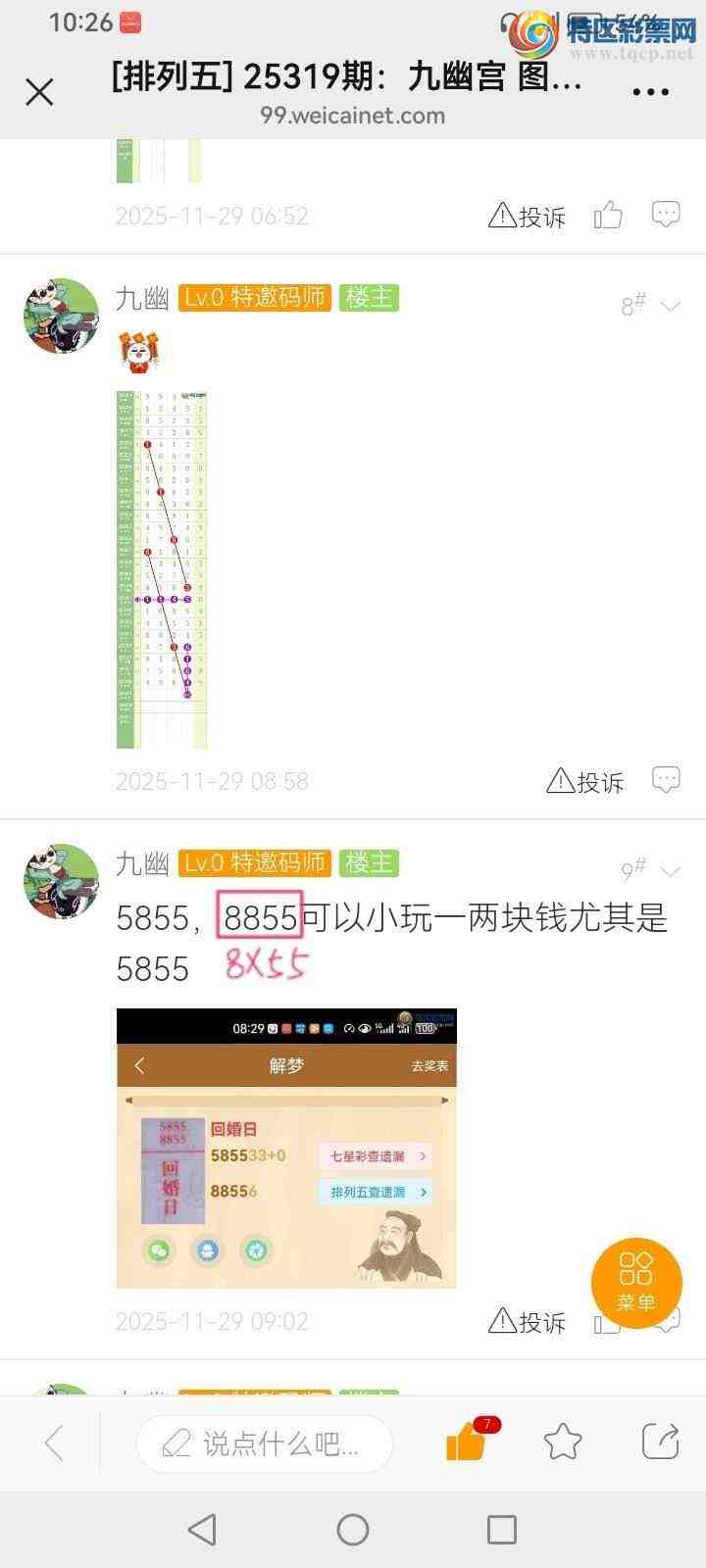The image size is (706, 1568).
Task: Tap the Android home button
Action: pos(352,1529)
